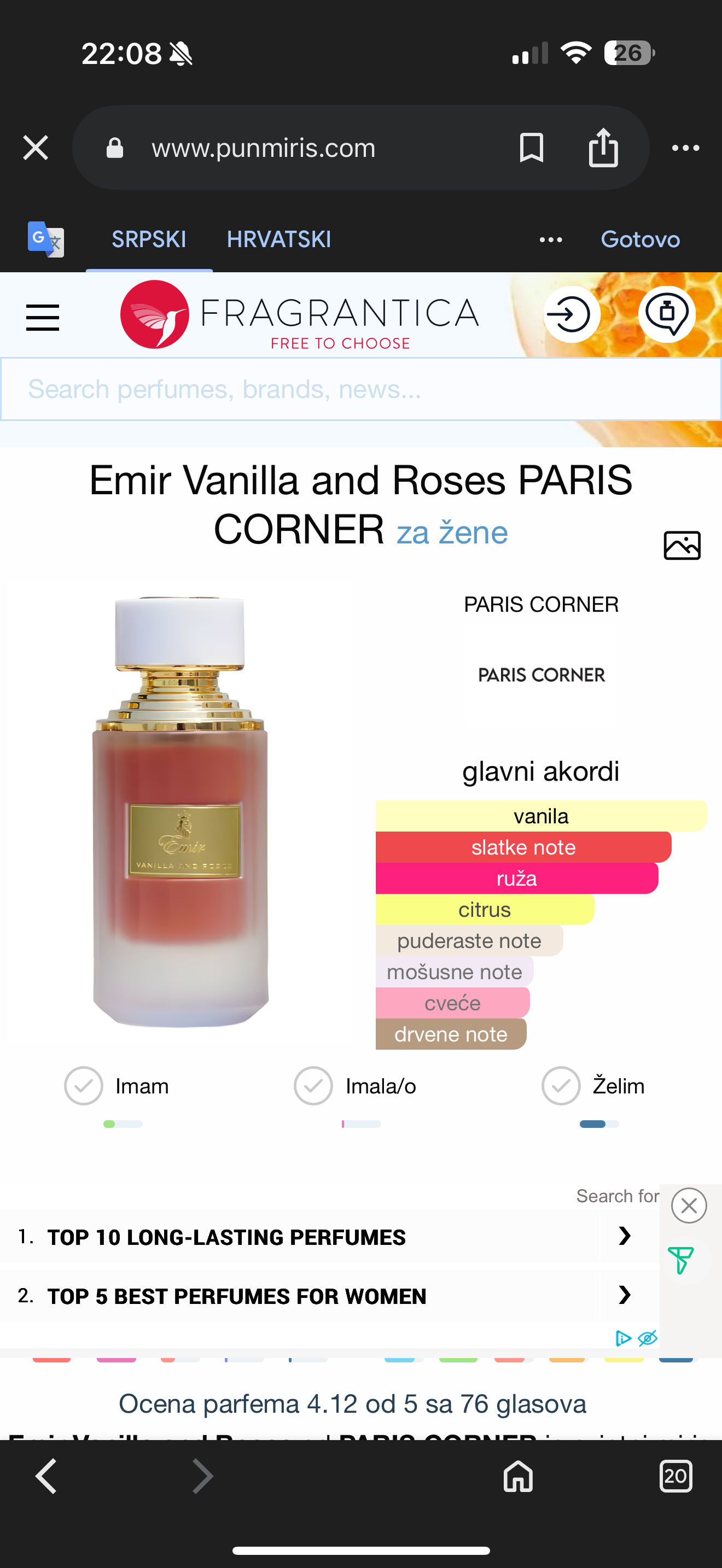This screenshot has height=1568, width=722.
Task: Open the browser overflow menu
Action: (685, 148)
